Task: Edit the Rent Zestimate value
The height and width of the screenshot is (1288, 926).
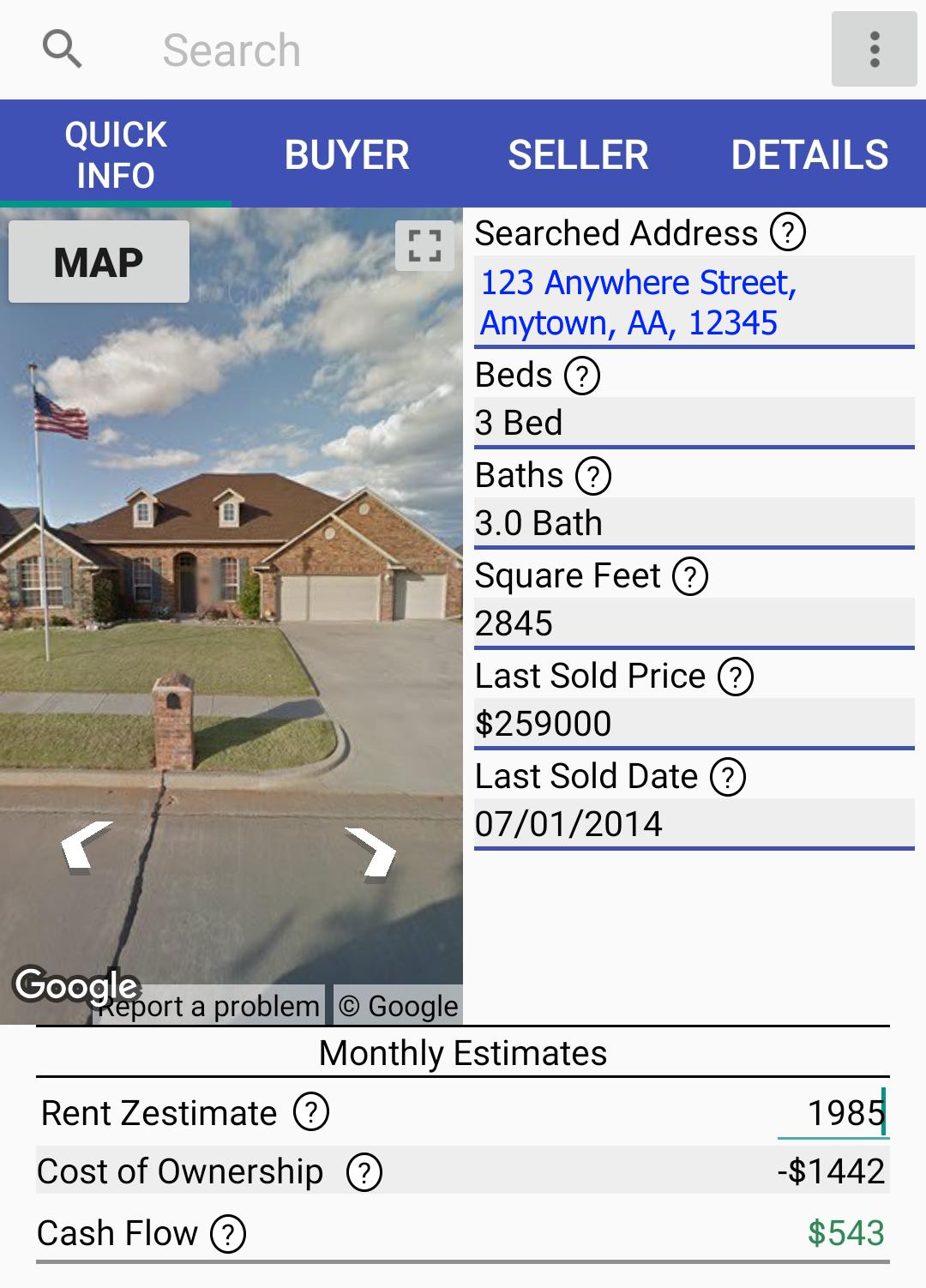Action: [x=833, y=1113]
